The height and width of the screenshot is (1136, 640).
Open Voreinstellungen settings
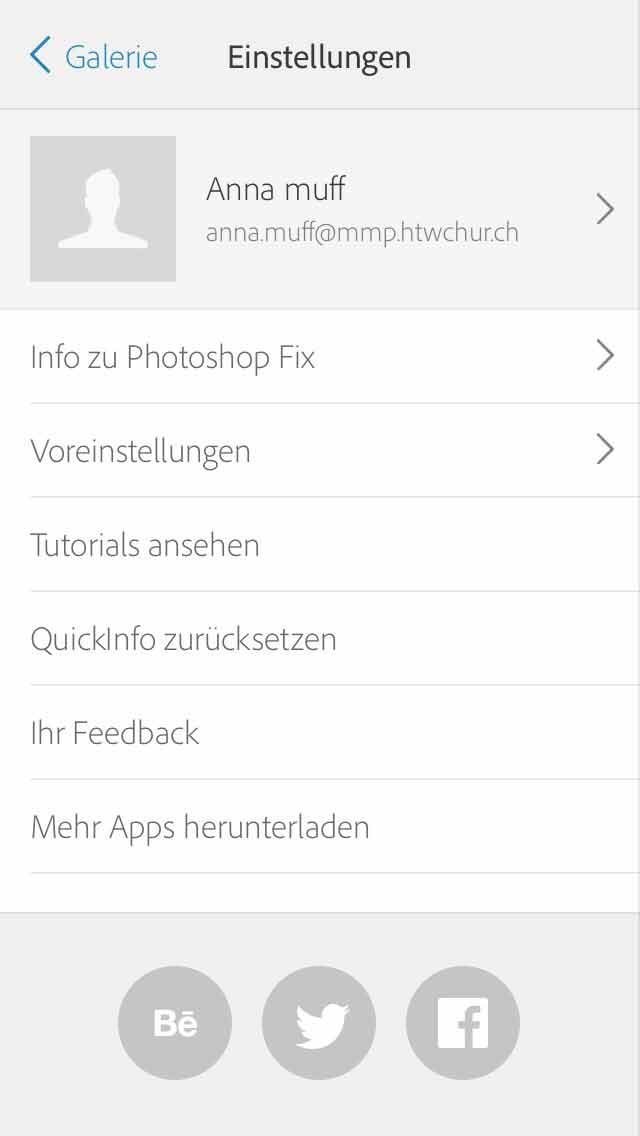[320, 451]
